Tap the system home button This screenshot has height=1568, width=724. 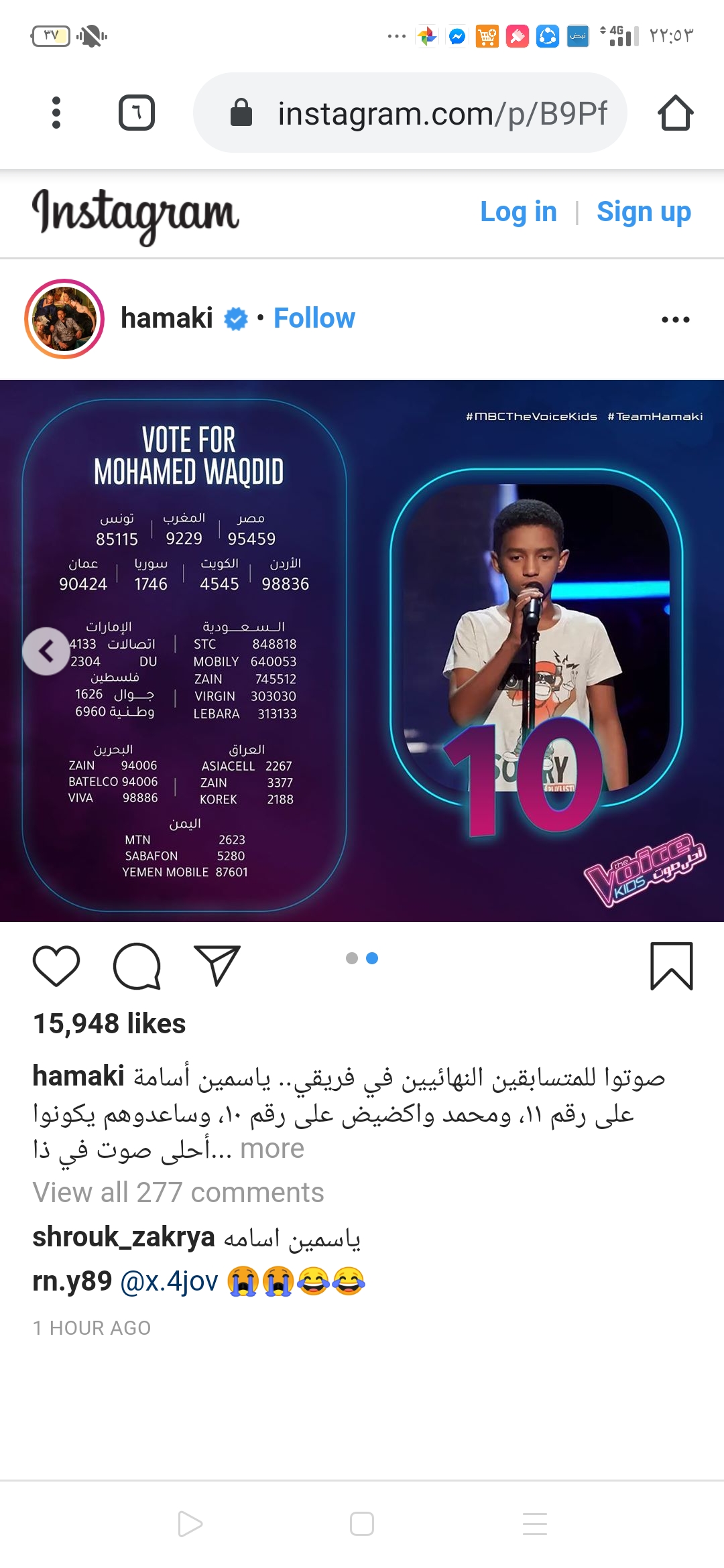coord(362,1524)
